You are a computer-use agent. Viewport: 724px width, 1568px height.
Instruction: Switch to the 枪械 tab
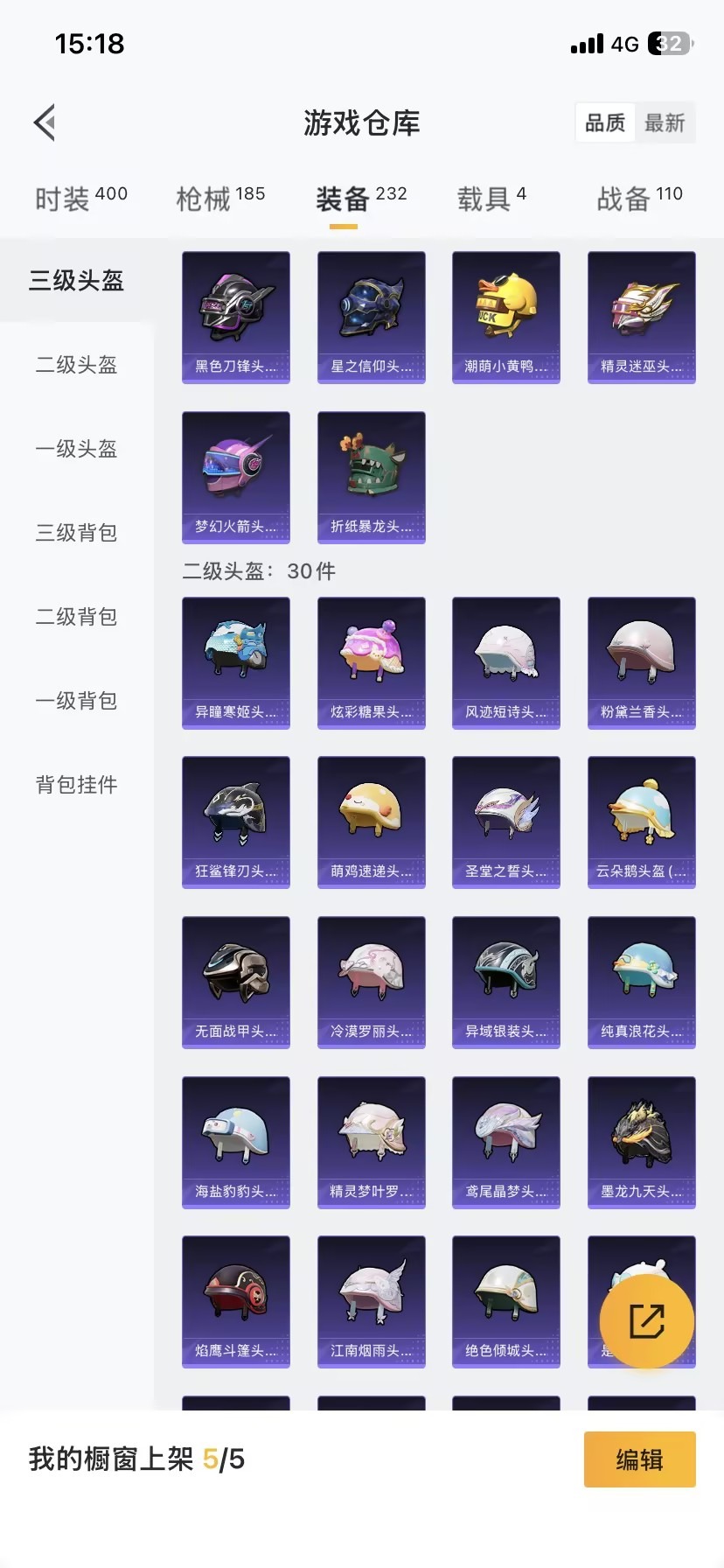[x=219, y=197]
